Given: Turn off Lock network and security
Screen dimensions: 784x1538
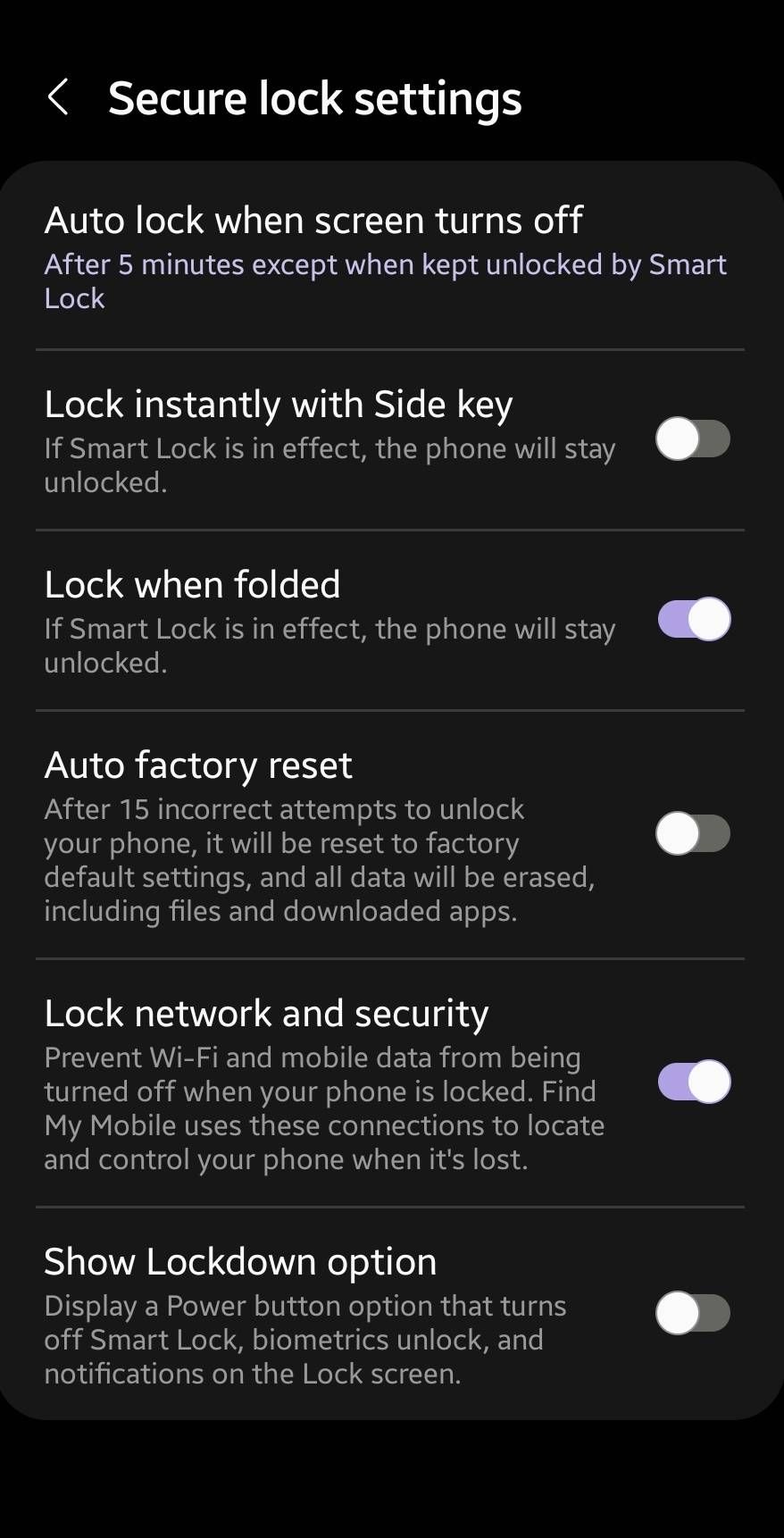Looking at the screenshot, I should click(x=693, y=1081).
